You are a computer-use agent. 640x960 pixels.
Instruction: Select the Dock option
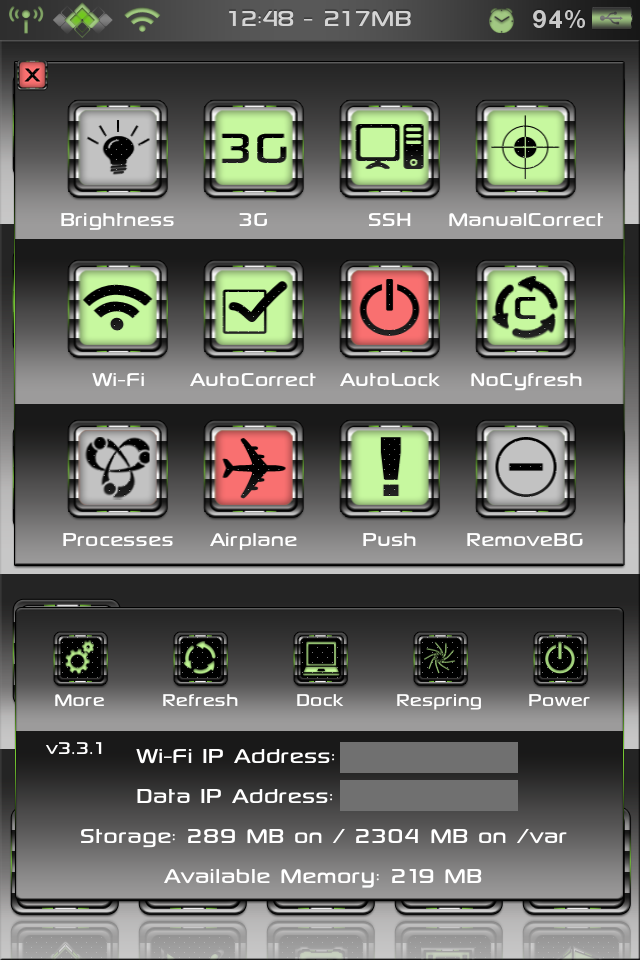click(x=320, y=659)
